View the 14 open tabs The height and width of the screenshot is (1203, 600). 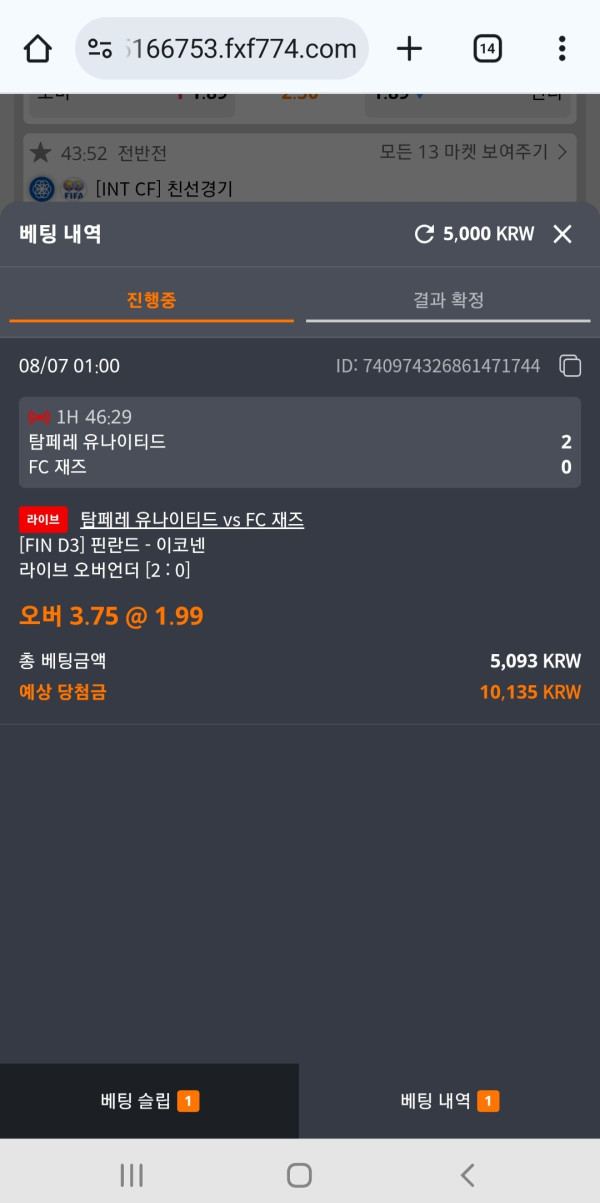click(487, 48)
